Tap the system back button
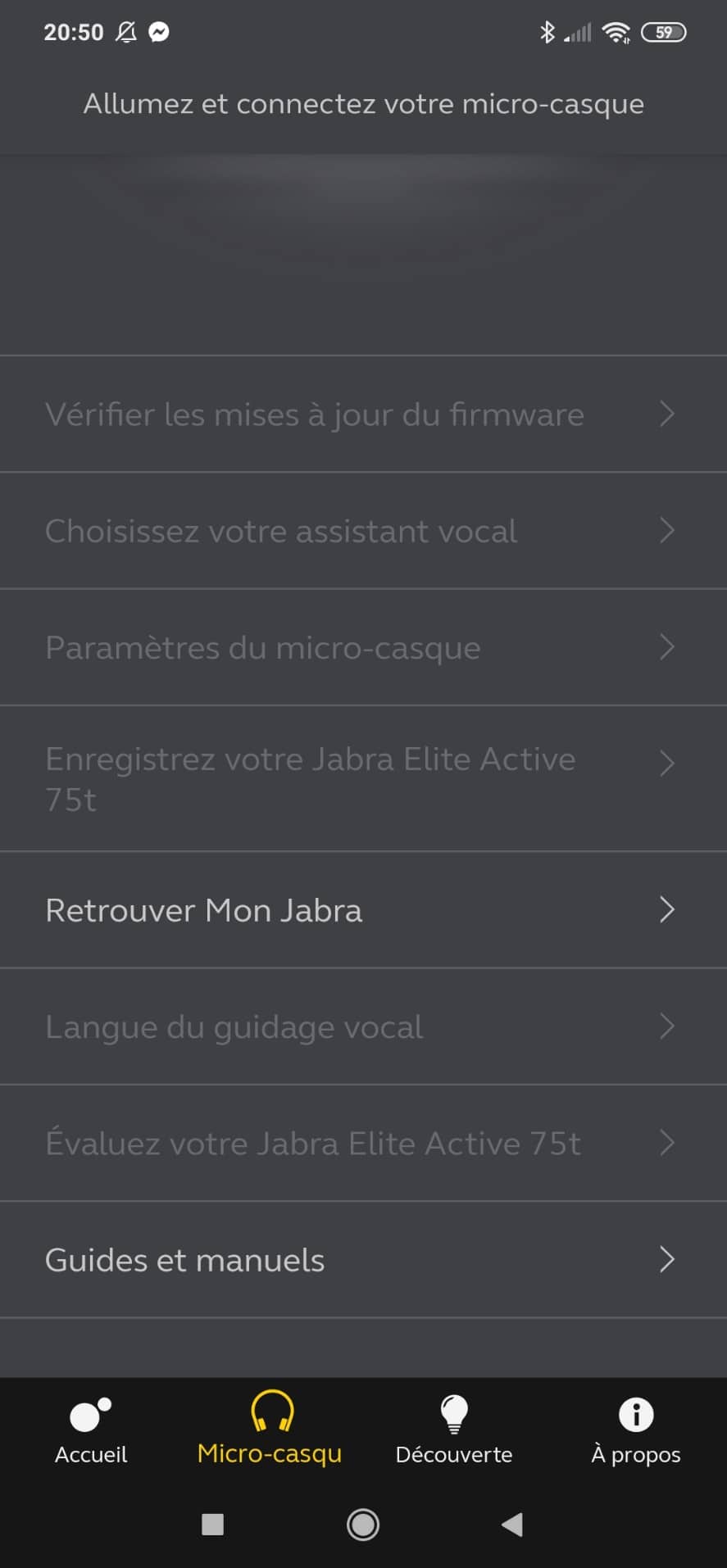This screenshot has height=1568, width=727. click(x=512, y=1525)
